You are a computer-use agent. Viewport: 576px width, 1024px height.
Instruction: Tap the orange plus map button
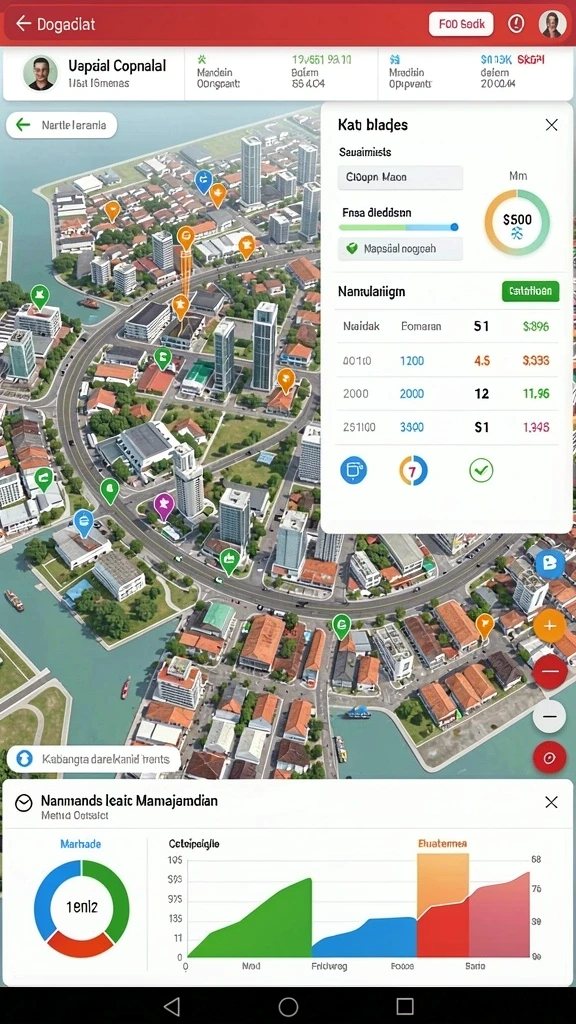[x=549, y=627]
